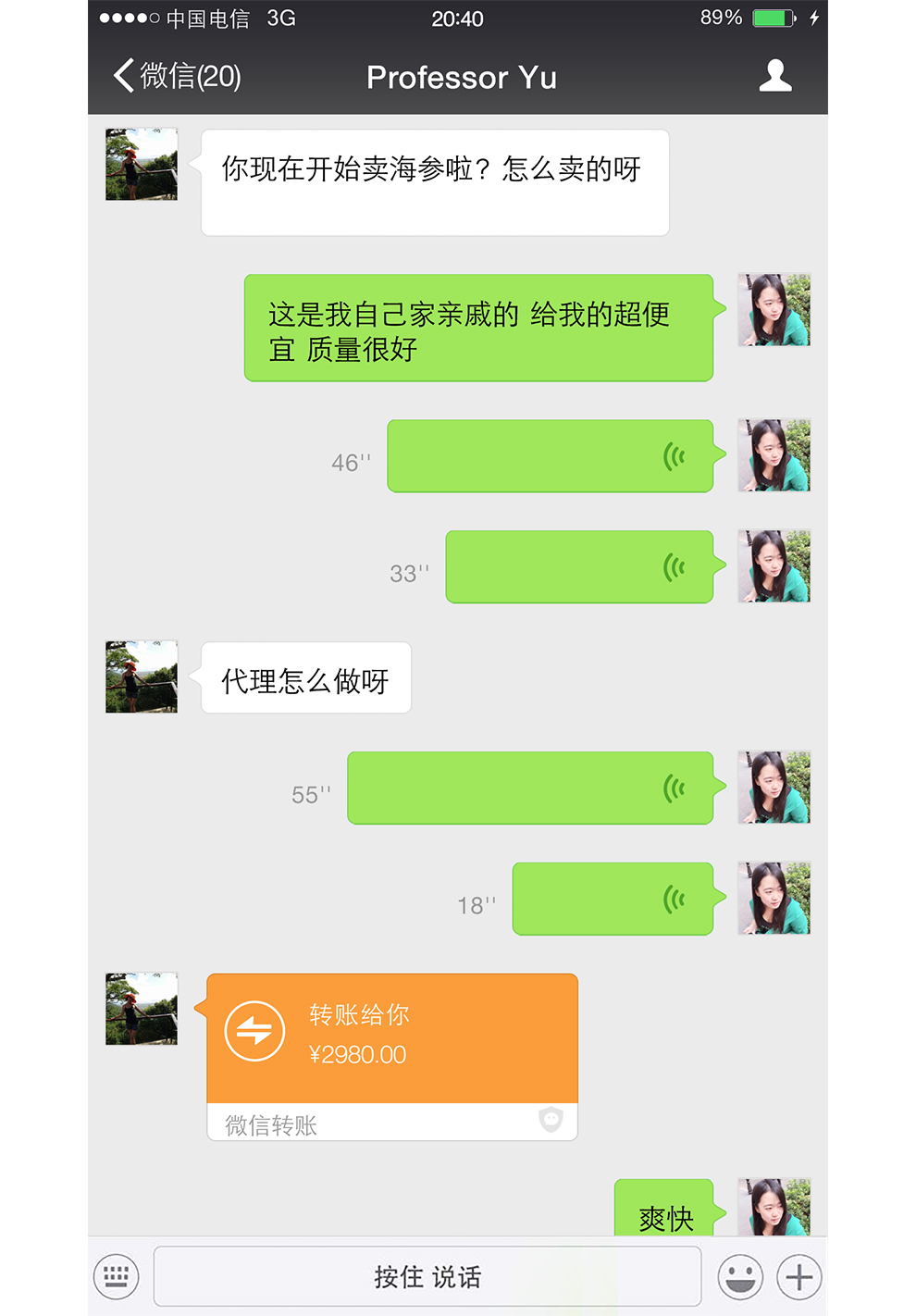Screen dimensions: 916x1316
Task: Open the emoji sticker panel
Action: pyautogui.click(x=740, y=1277)
